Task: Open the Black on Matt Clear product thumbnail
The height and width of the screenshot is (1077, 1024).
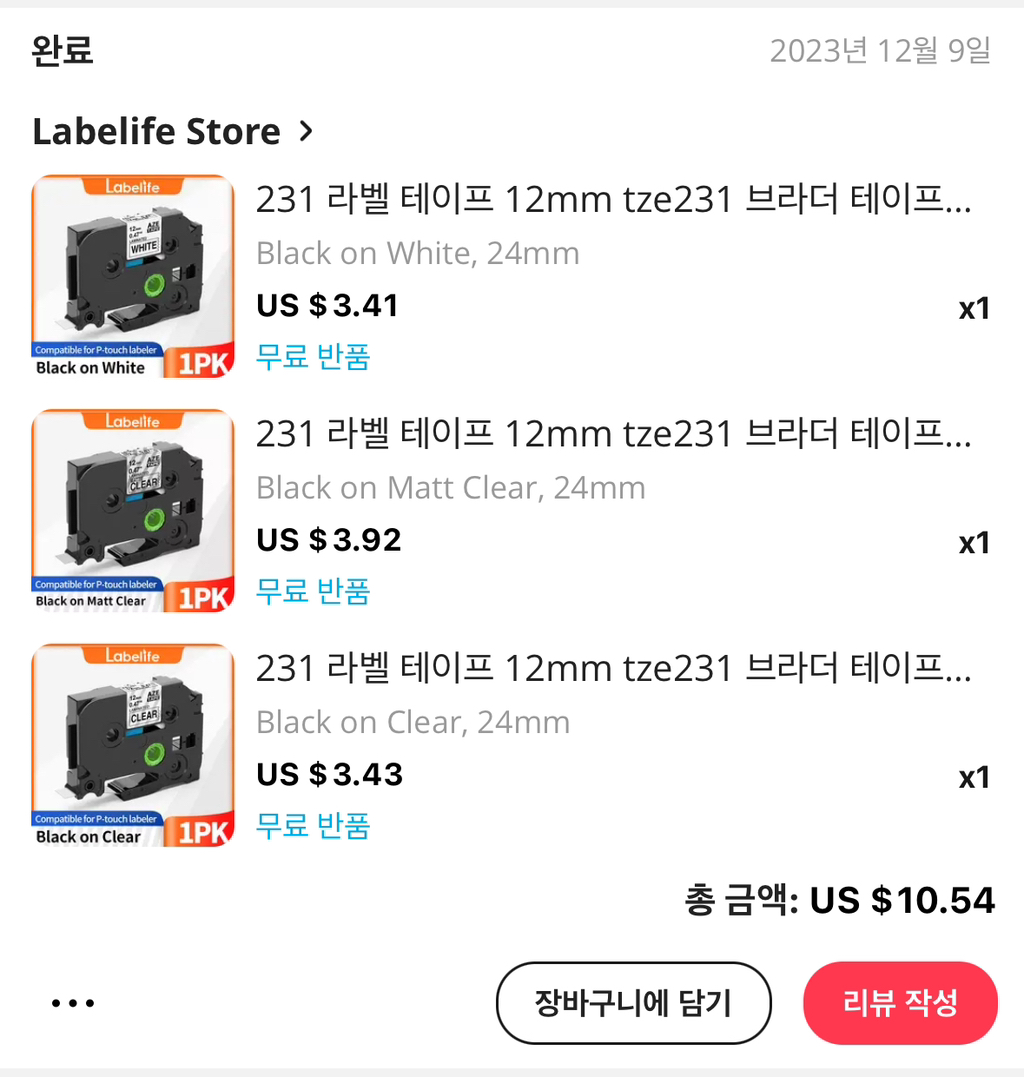Action: tap(133, 511)
